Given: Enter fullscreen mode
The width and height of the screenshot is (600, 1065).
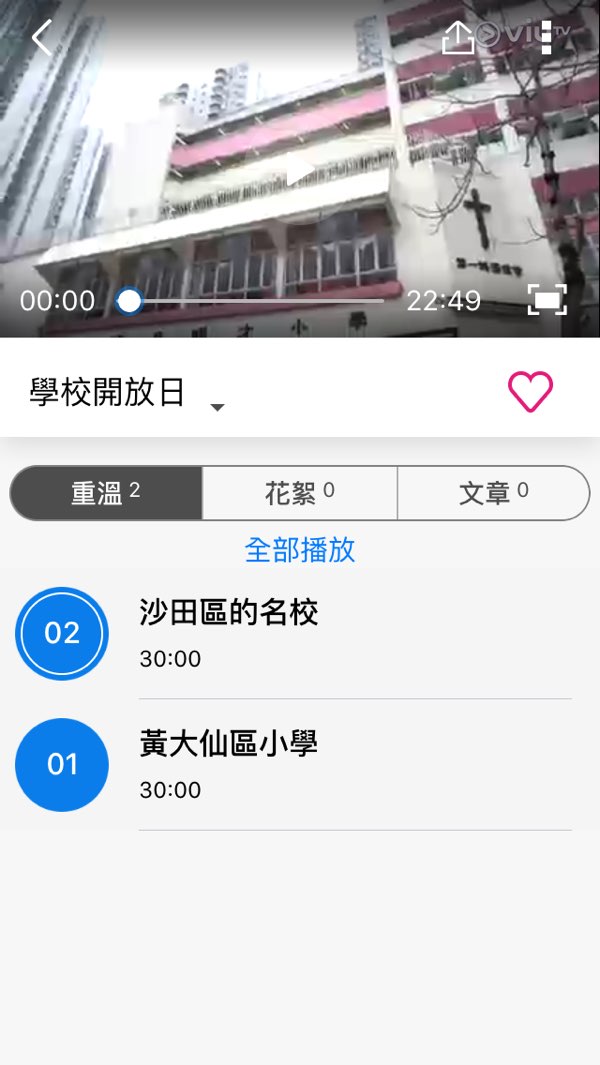Looking at the screenshot, I should (x=547, y=300).
